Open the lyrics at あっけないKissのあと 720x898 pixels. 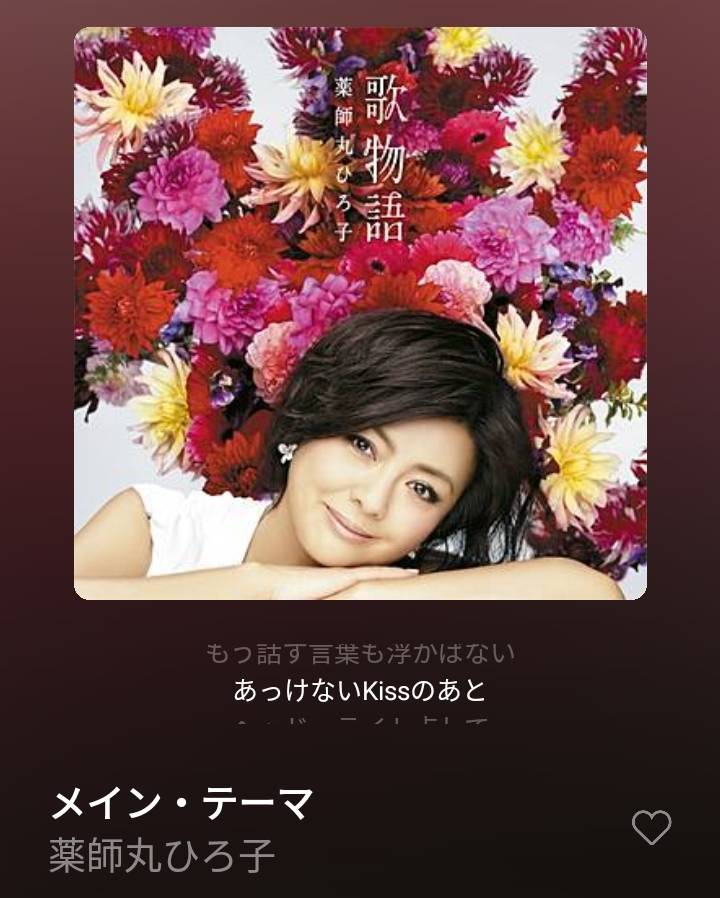point(359,690)
